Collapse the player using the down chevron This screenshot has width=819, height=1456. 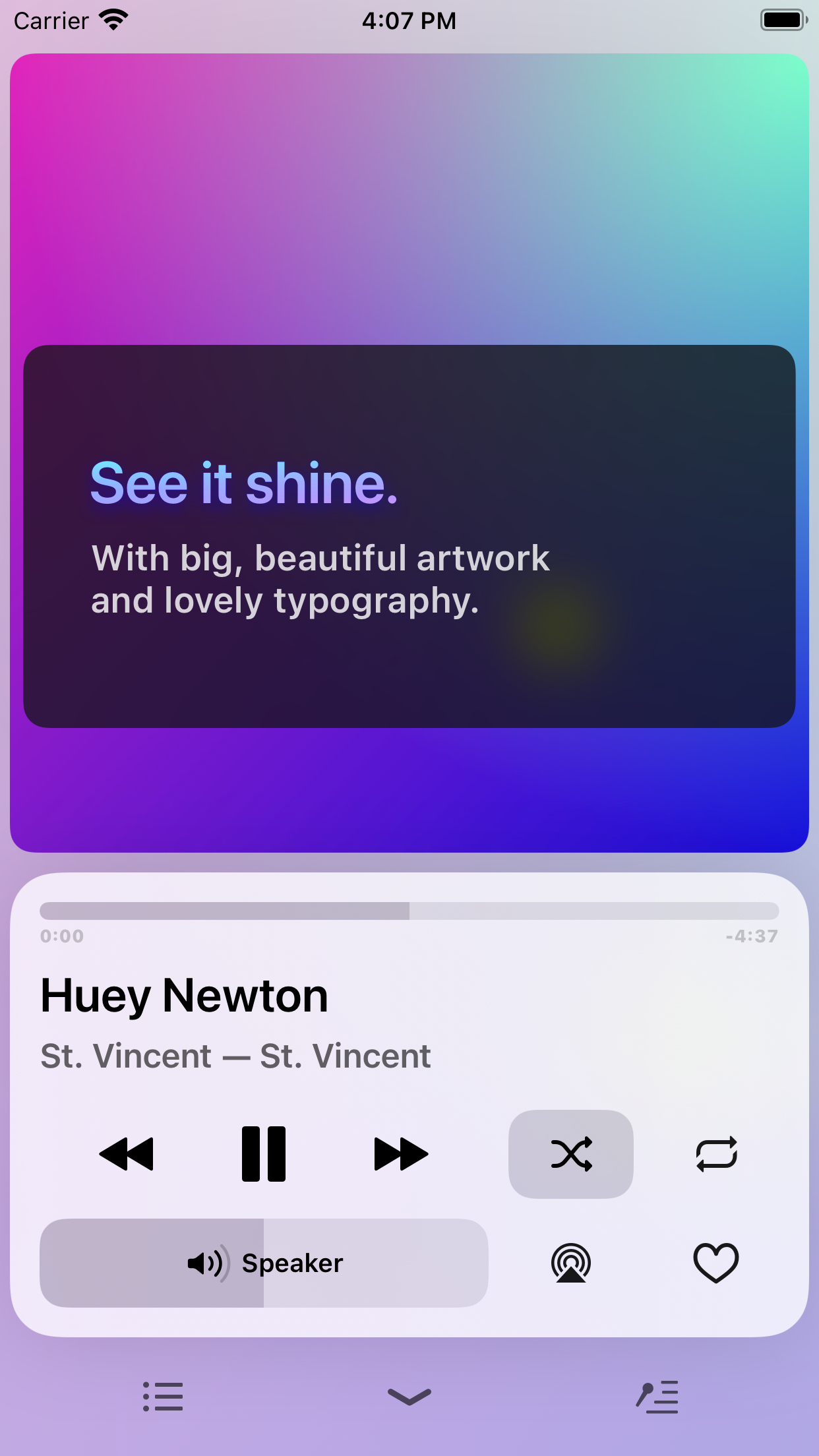click(x=409, y=1396)
